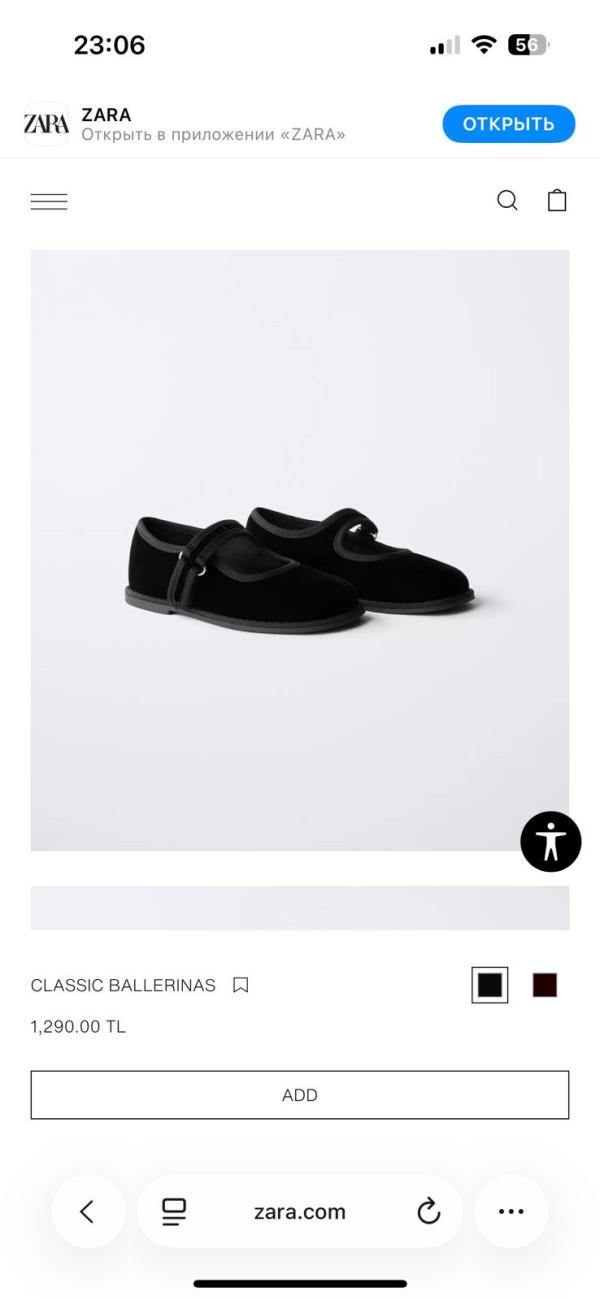Open the accessibility options button

(551, 841)
